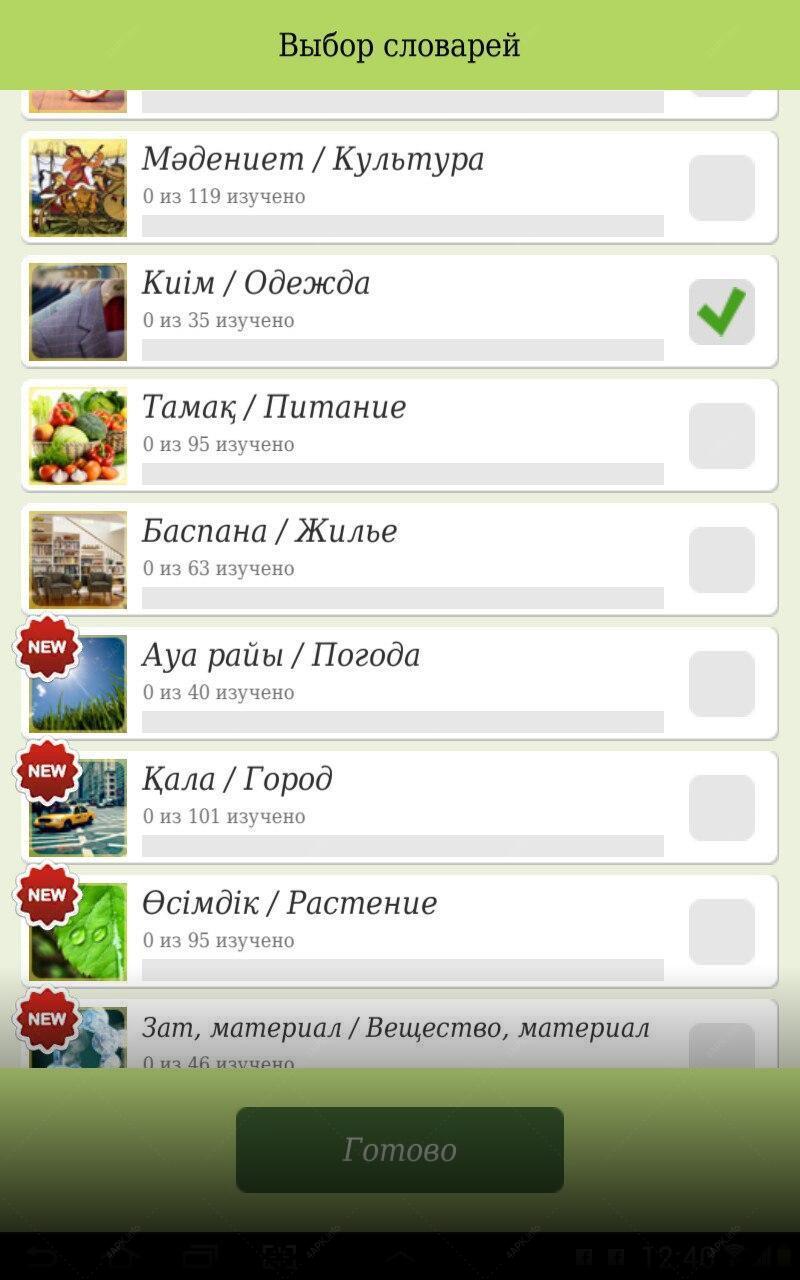The width and height of the screenshot is (800, 1280).
Task: Check the Өсімдік / Растение box
Action: pos(722,932)
